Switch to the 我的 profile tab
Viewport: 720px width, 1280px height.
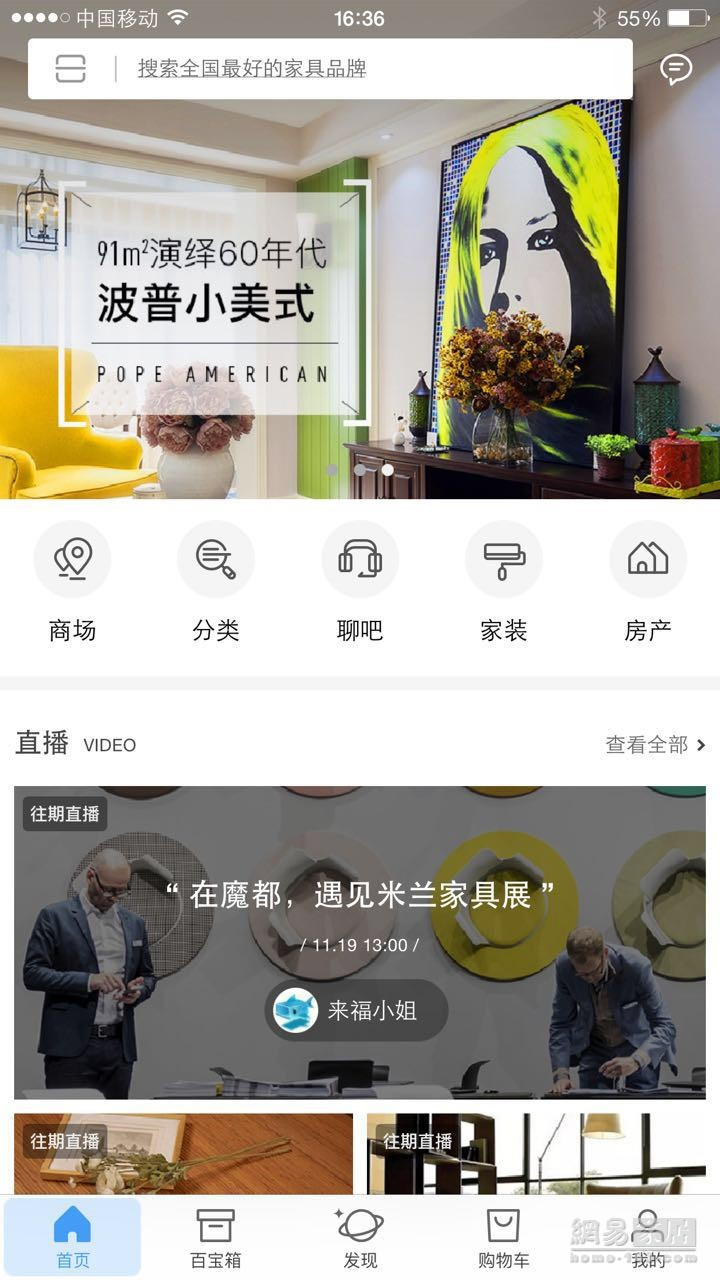[648, 1237]
